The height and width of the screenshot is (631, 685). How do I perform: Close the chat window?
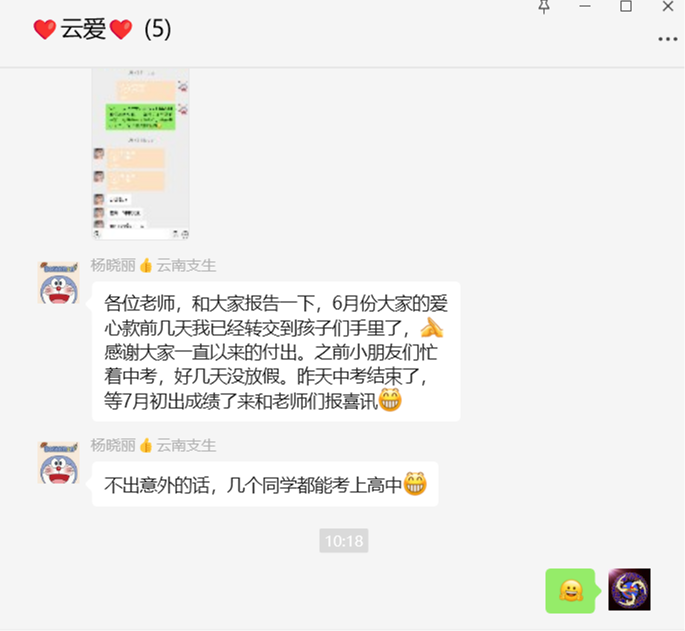coord(668,6)
